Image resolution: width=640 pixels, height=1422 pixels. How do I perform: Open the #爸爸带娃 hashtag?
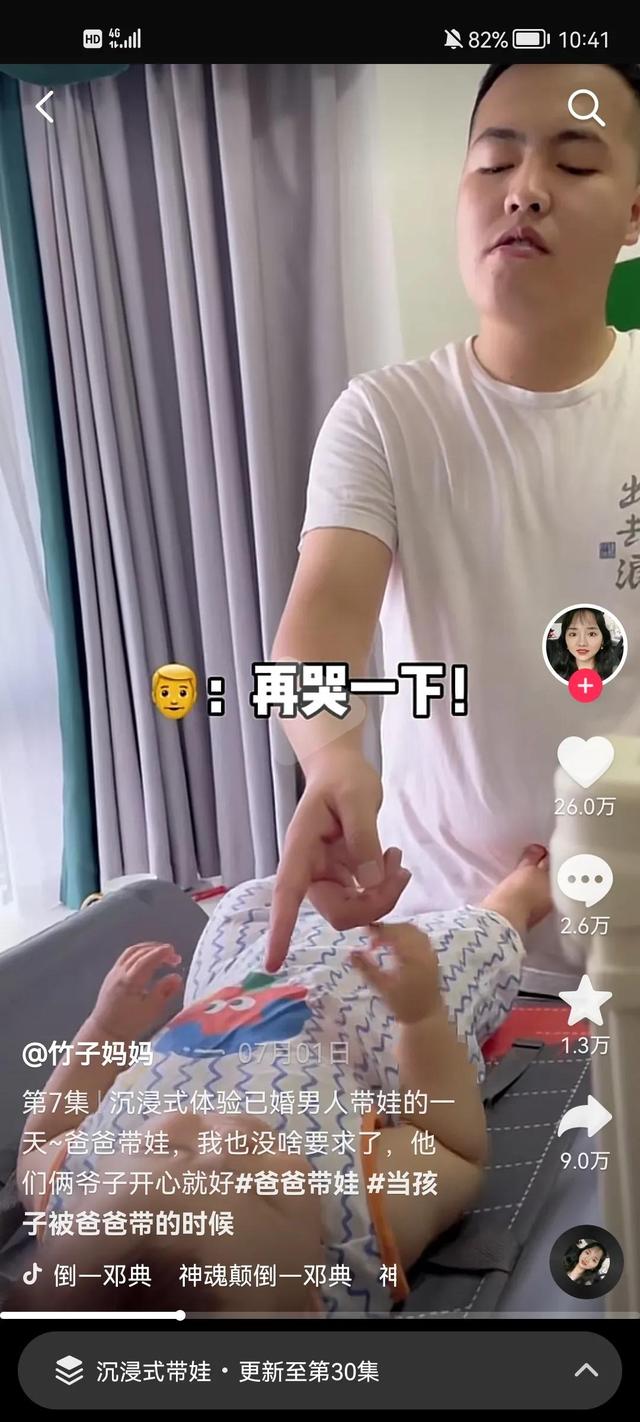[x=297, y=1184]
